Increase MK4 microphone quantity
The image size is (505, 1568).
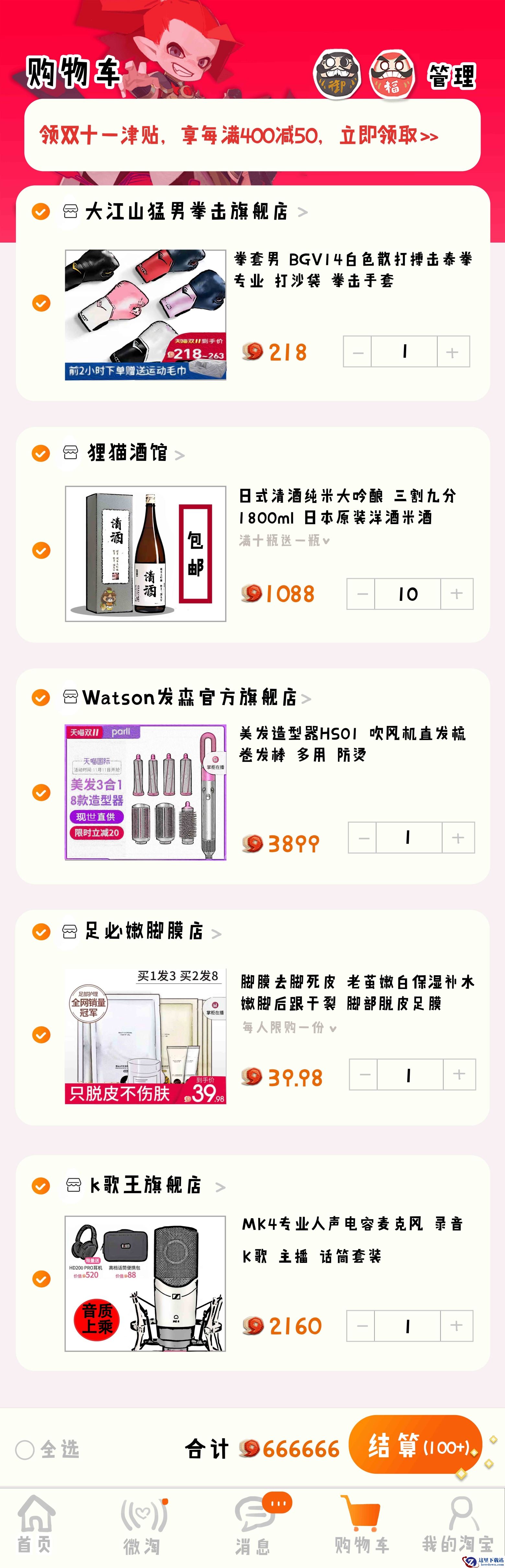pos(456,1326)
